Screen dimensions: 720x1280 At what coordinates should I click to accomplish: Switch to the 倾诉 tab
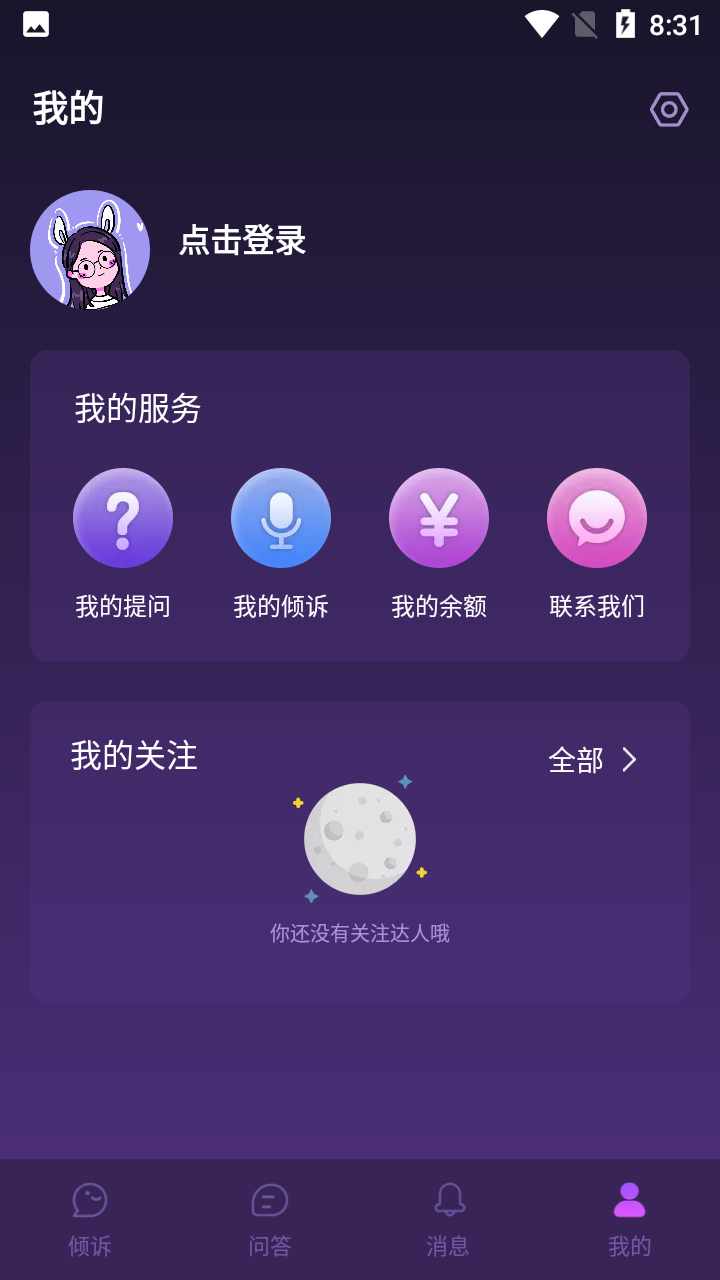(90, 1218)
